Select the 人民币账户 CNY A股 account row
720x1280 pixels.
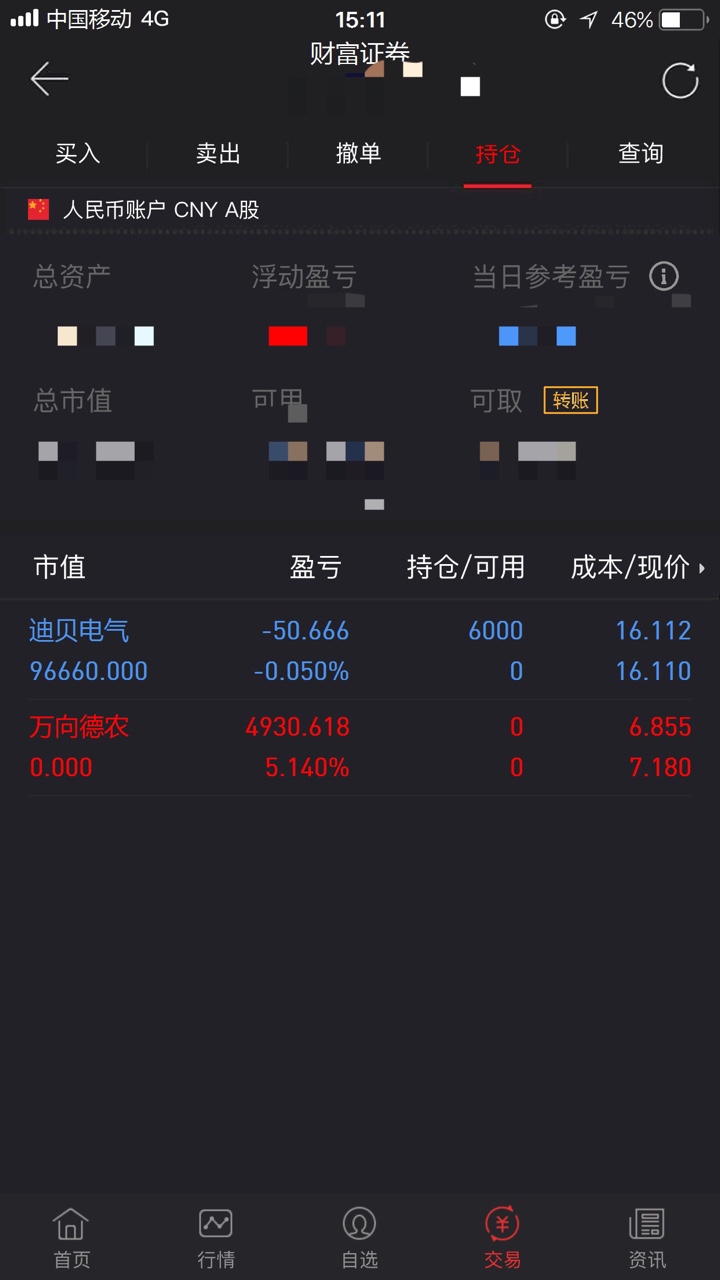pyautogui.click(x=160, y=210)
